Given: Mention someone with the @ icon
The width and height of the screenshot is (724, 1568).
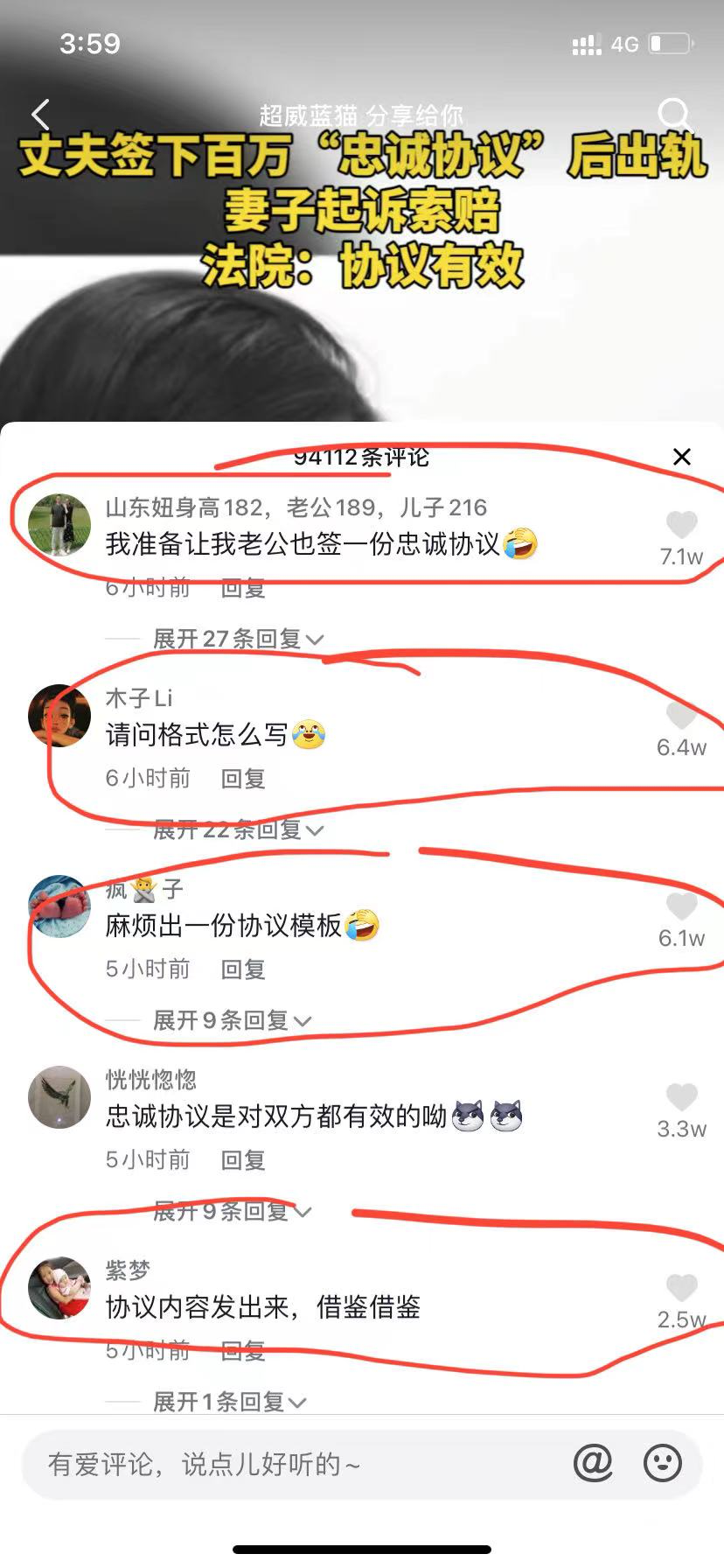Looking at the screenshot, I should (593, 1463).
